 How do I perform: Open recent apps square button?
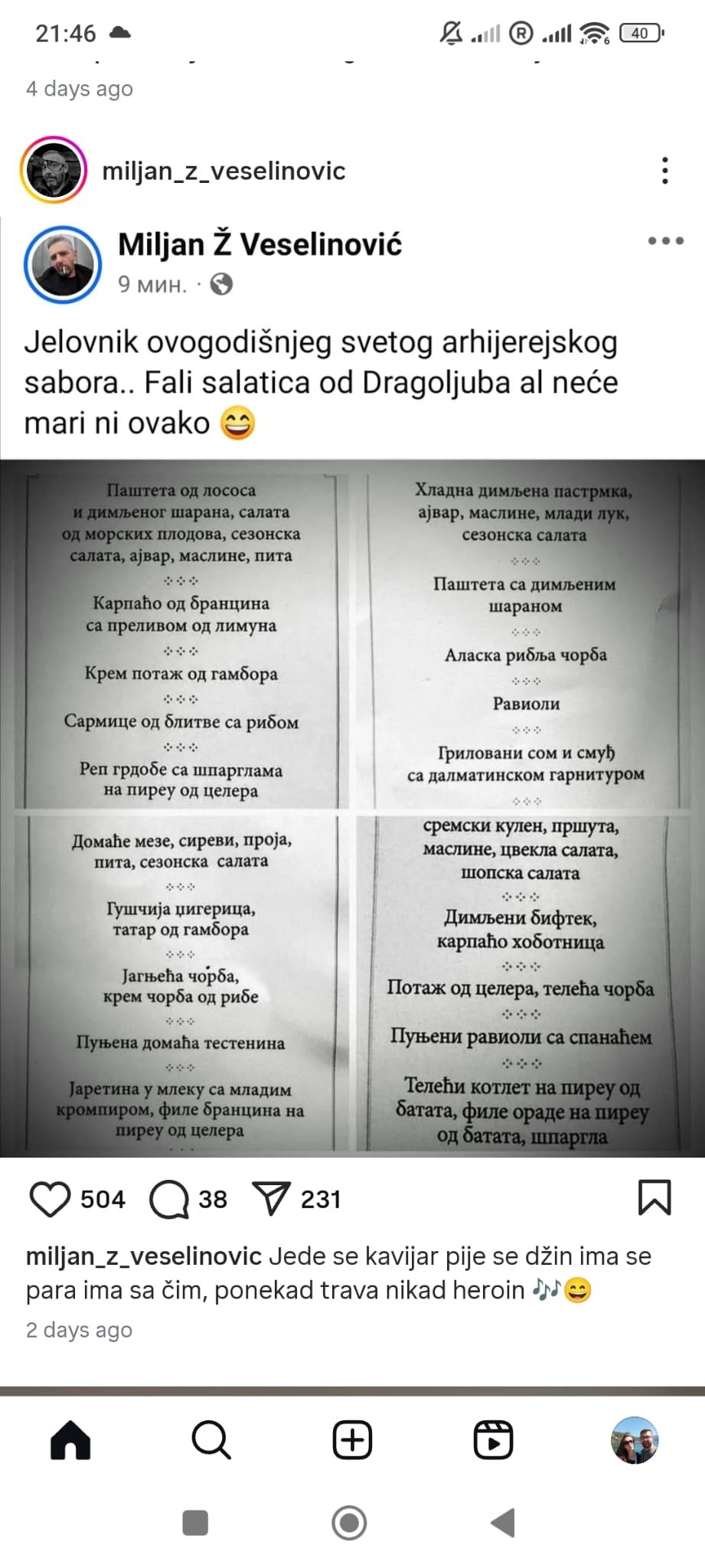(x=195, y=1523)
